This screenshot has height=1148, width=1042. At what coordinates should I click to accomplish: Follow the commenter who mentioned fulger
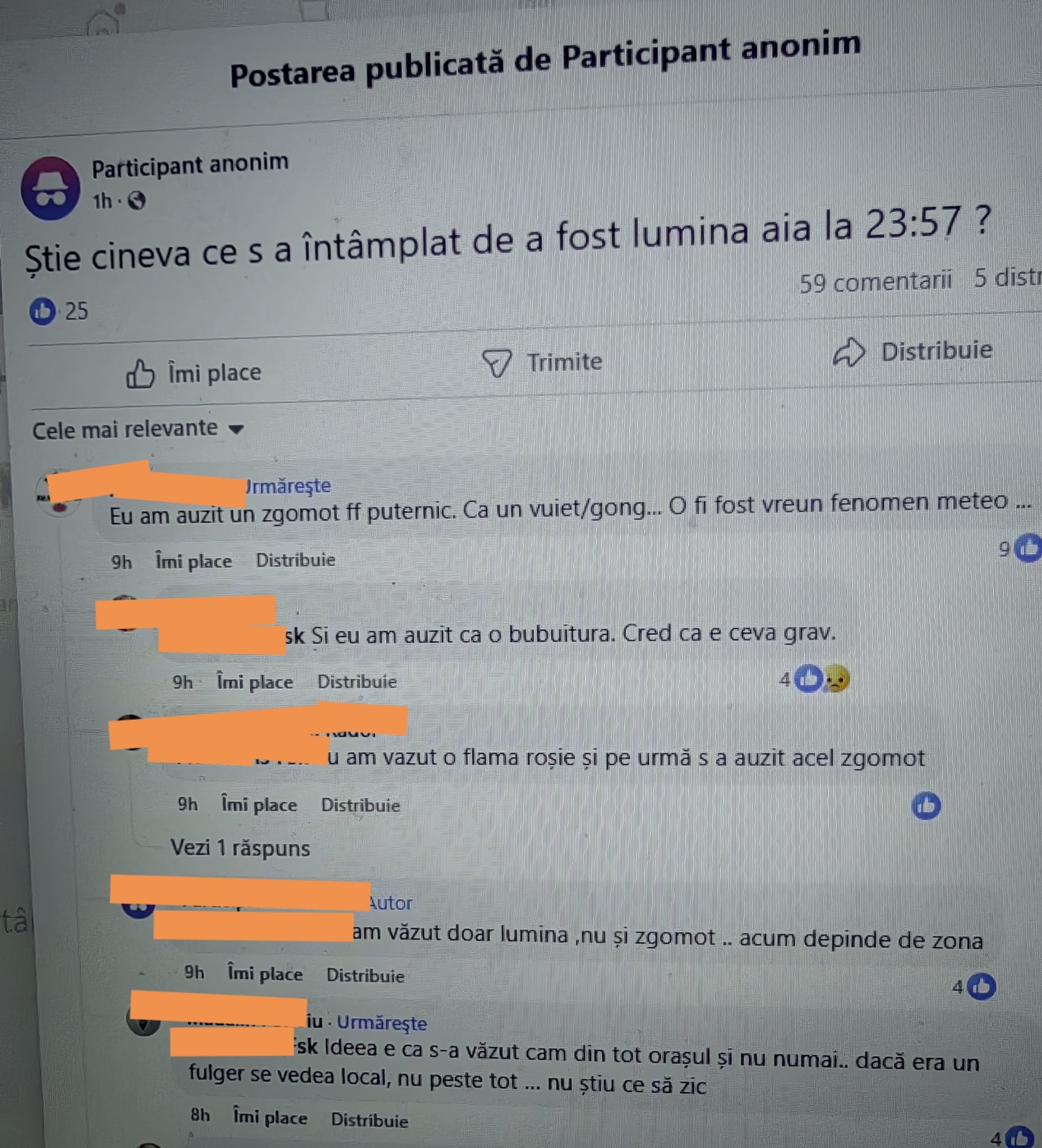pyautogui.click(x=381, y=1022)
